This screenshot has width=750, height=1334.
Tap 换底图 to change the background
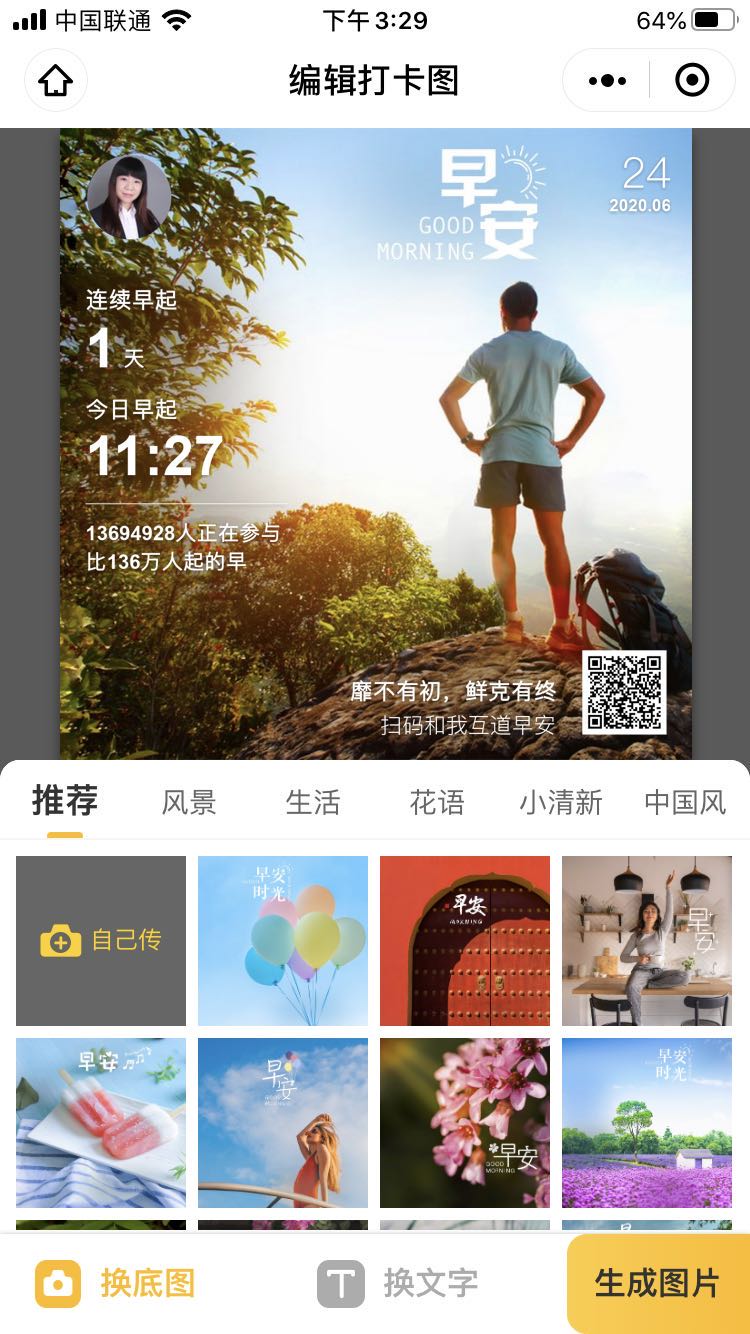pos(115,1284)
